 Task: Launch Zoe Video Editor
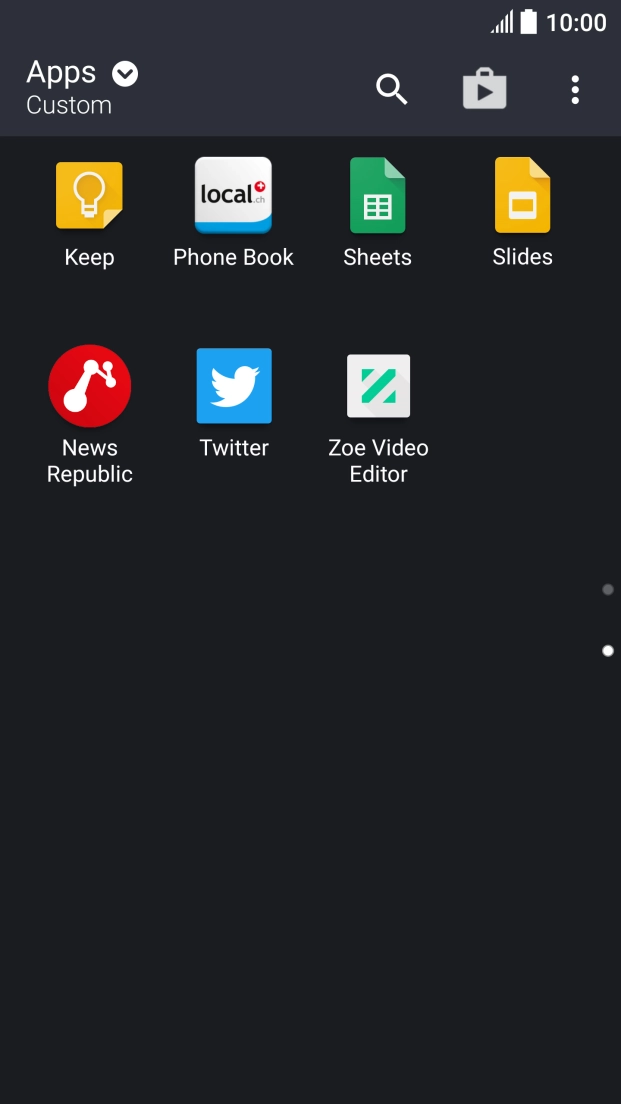click(378, 386)
